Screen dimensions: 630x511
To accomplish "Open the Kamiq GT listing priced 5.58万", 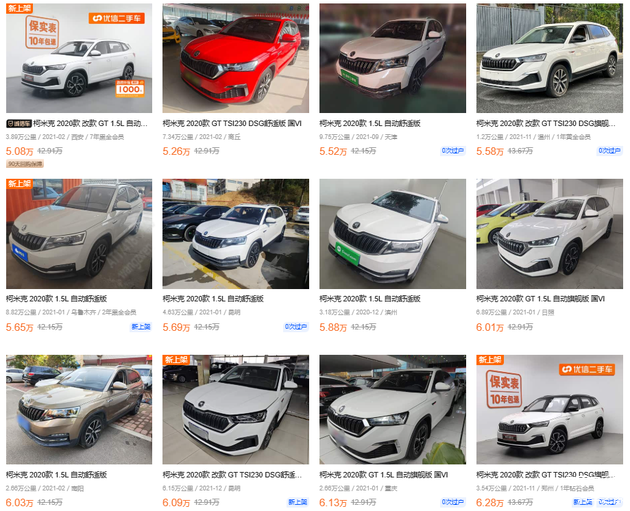I will (549, 58).
